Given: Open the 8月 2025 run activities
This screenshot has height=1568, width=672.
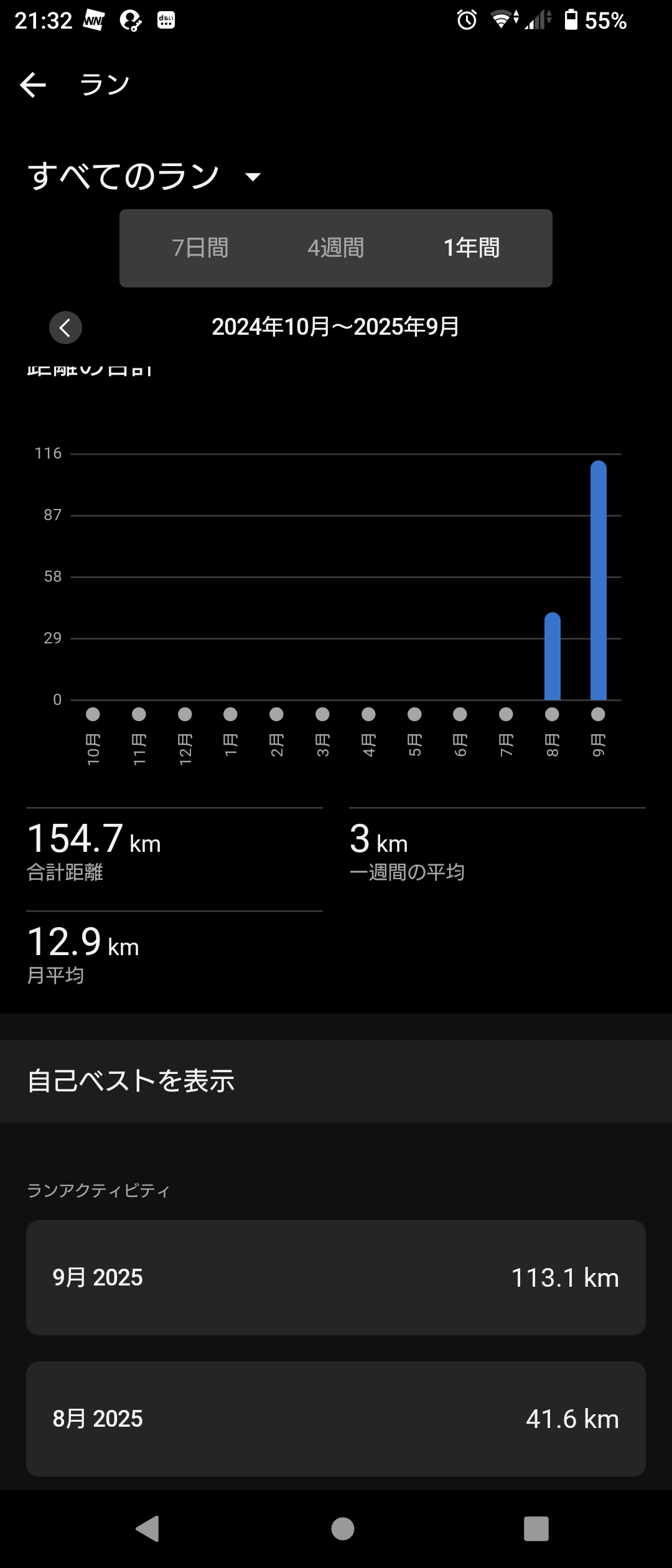Looking at the screenshot, I should tap(336, 1419).
